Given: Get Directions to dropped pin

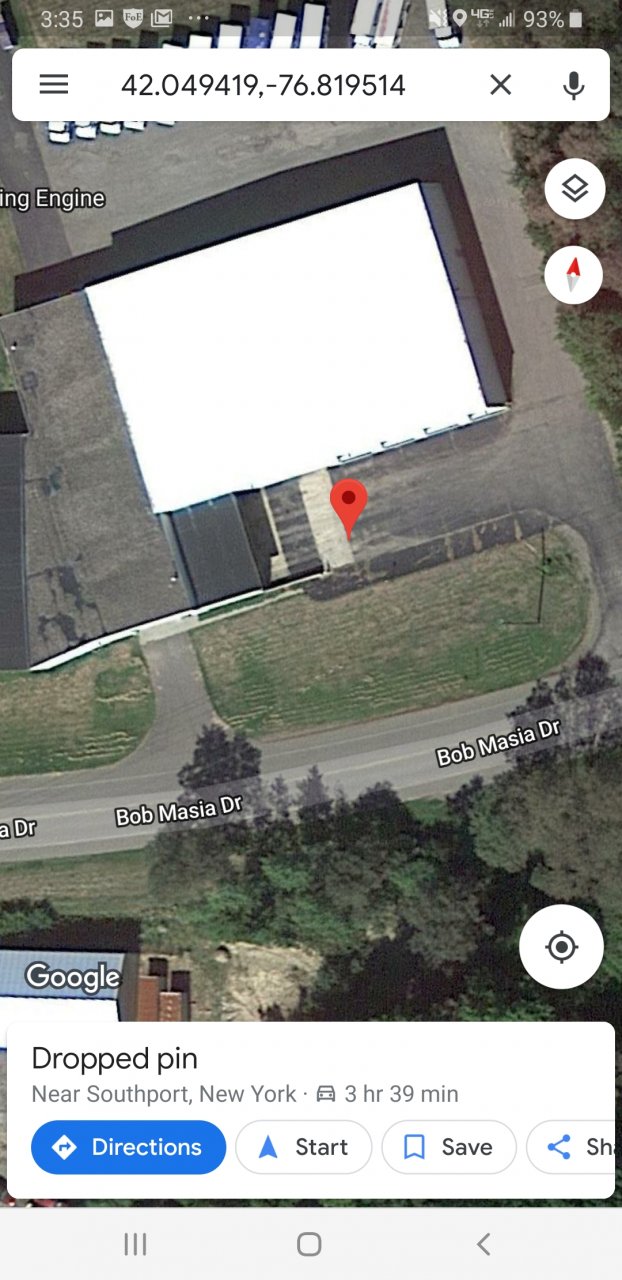Looking at the screenshot, I should [128, 1147].
